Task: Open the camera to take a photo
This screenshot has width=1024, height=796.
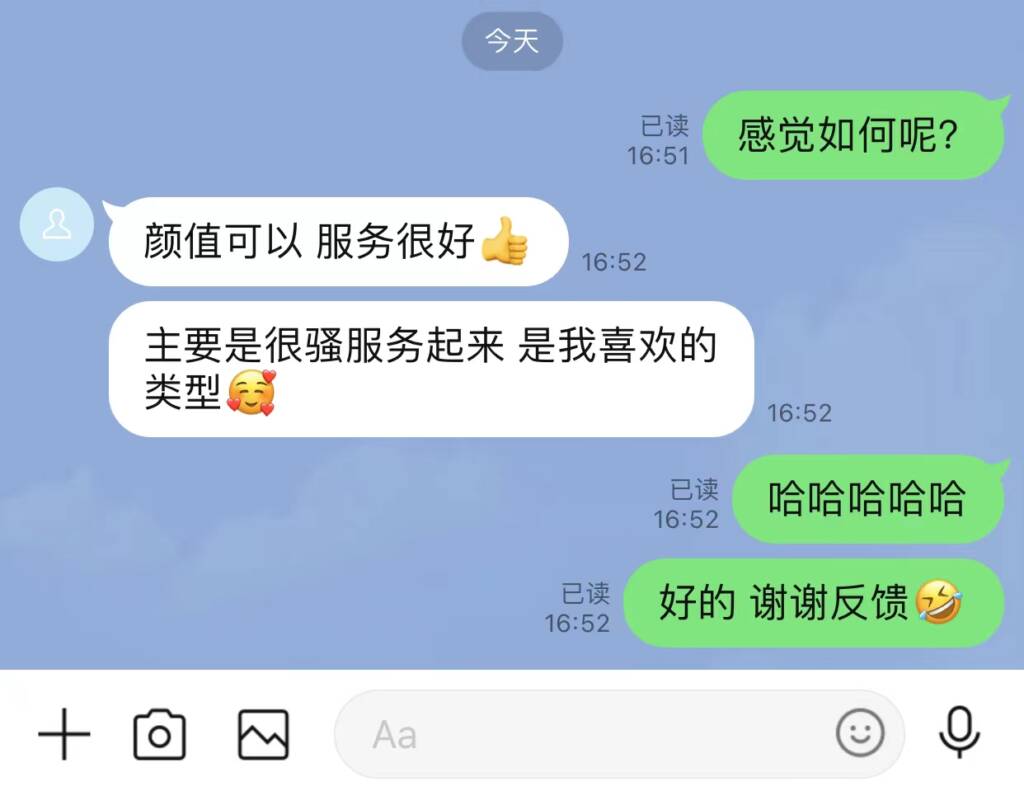Action: tap(160, 735)
